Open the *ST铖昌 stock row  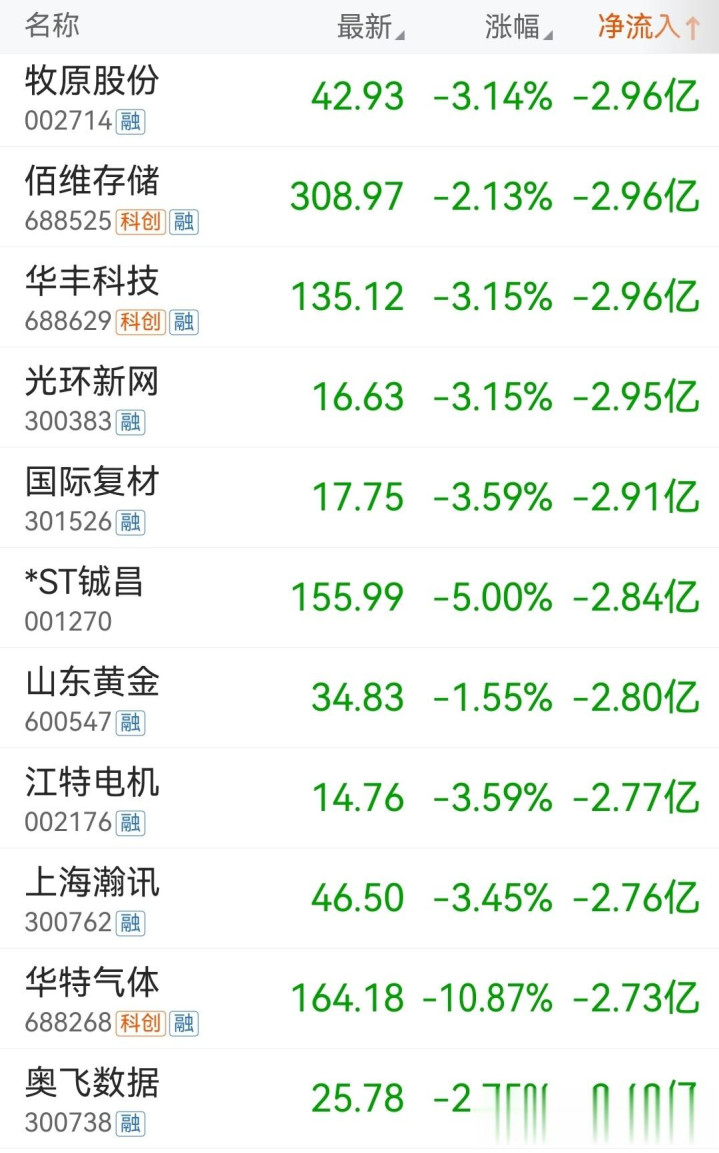[x=360, y=597]
